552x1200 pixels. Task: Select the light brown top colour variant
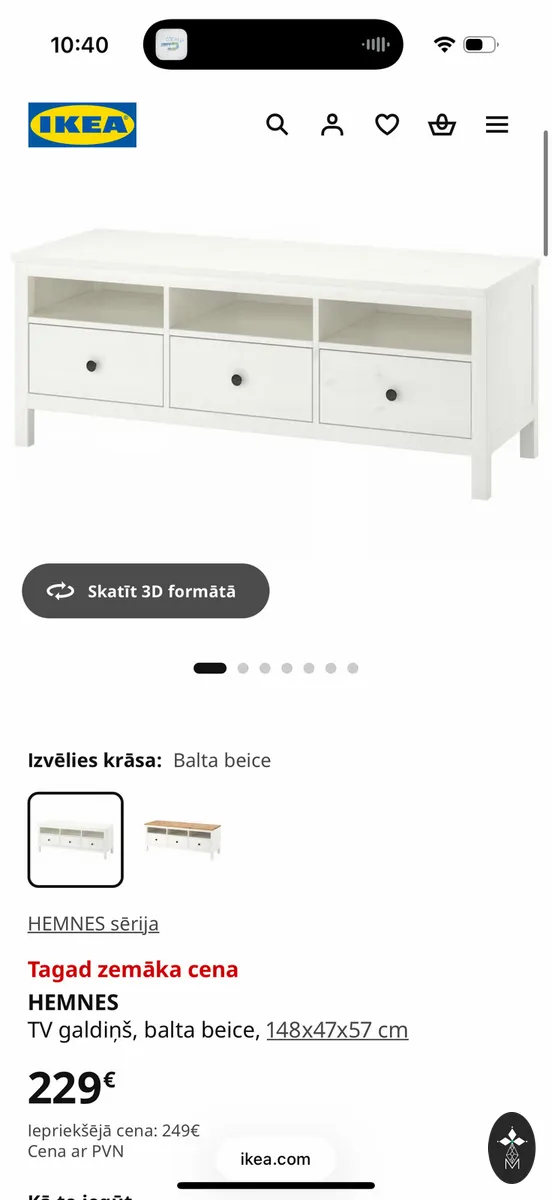(182, 840)
